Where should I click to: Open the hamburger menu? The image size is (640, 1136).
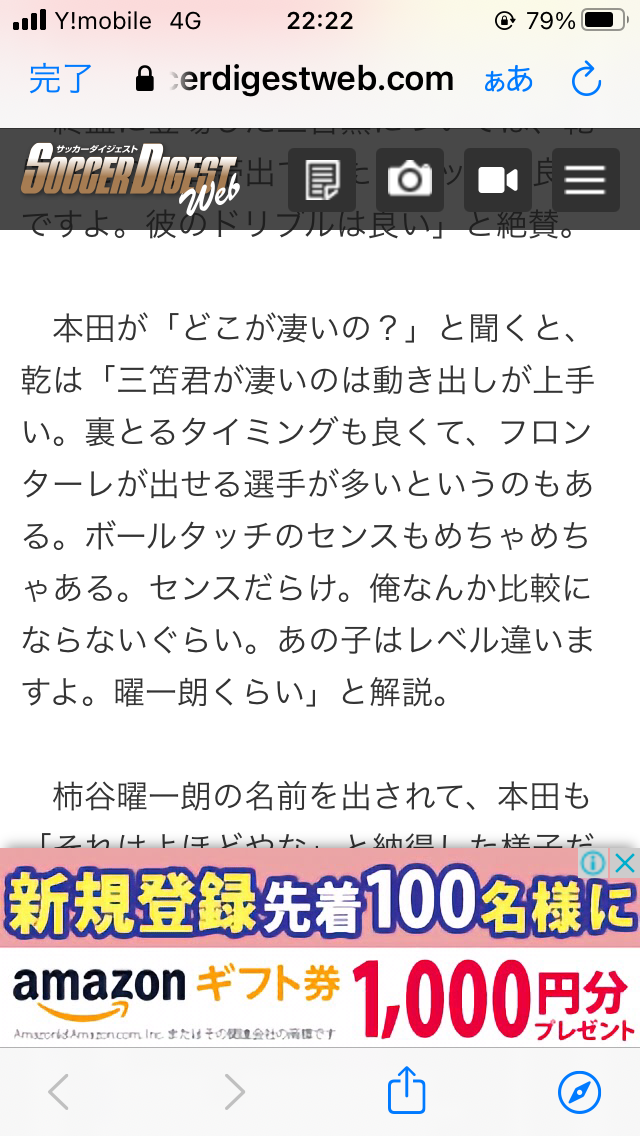pos(585,180)
